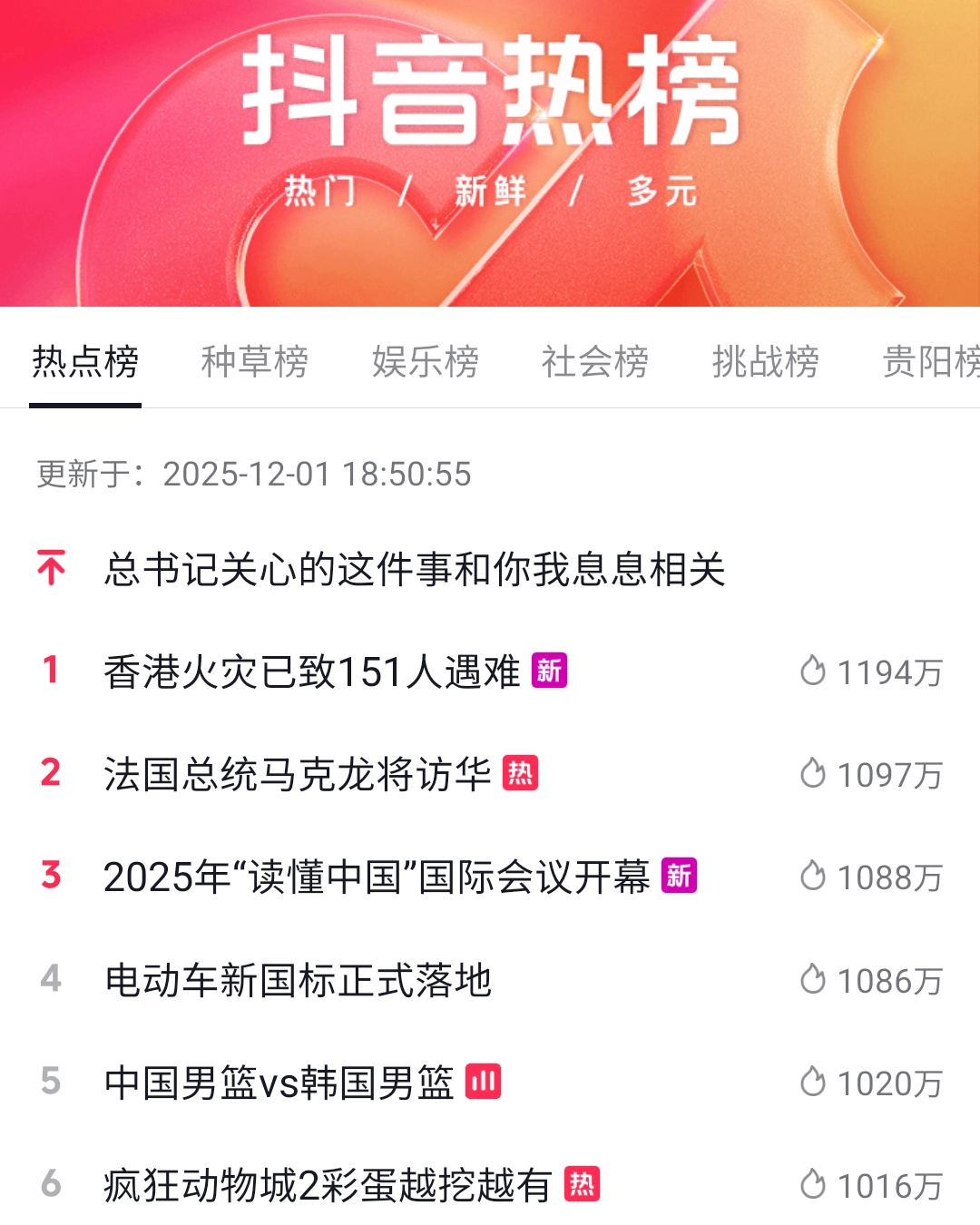View topic 中国男篮vs韩国男篮
Image resolution: width=980 pixels, height=1225 pixels.
(x=279, y=1083)
